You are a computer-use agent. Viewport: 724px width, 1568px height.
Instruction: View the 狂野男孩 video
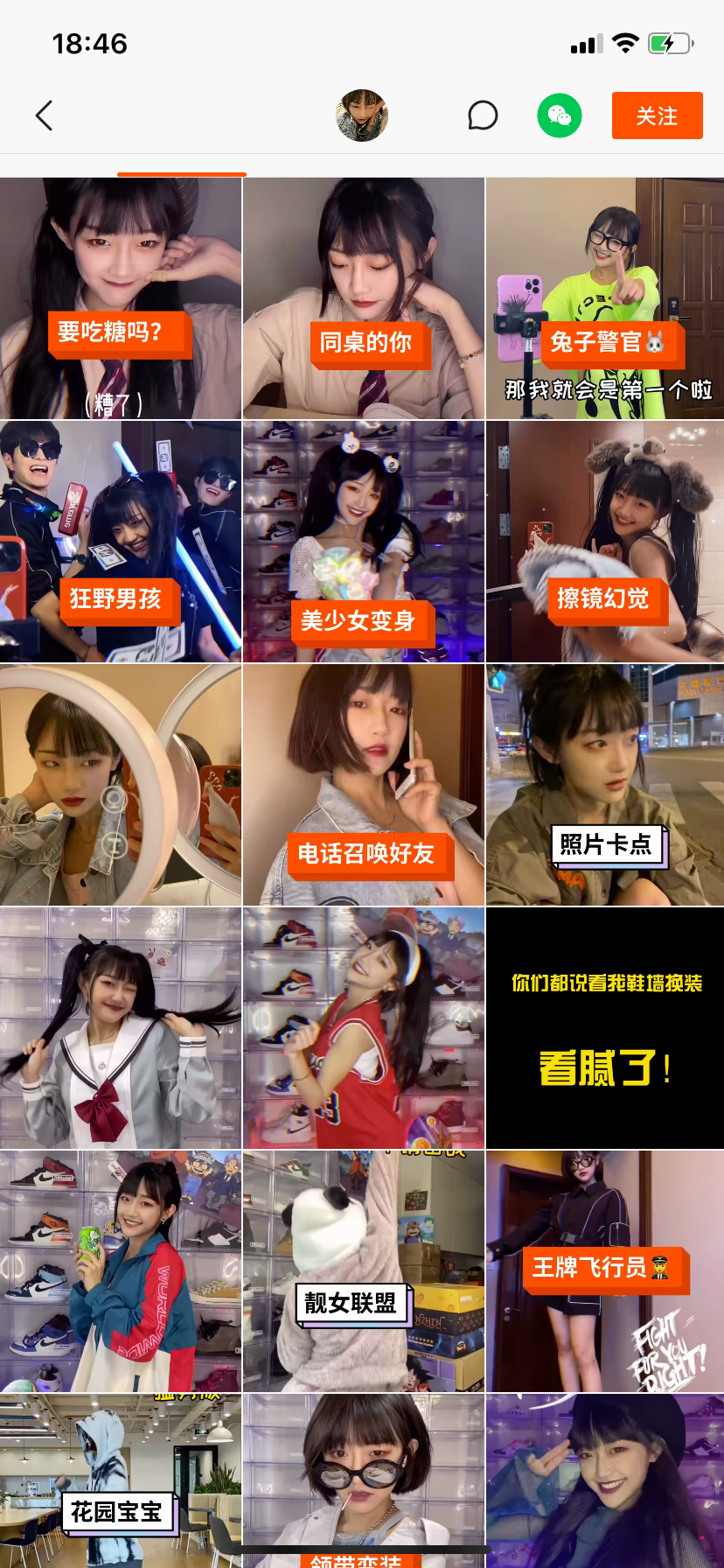[121, 542]
